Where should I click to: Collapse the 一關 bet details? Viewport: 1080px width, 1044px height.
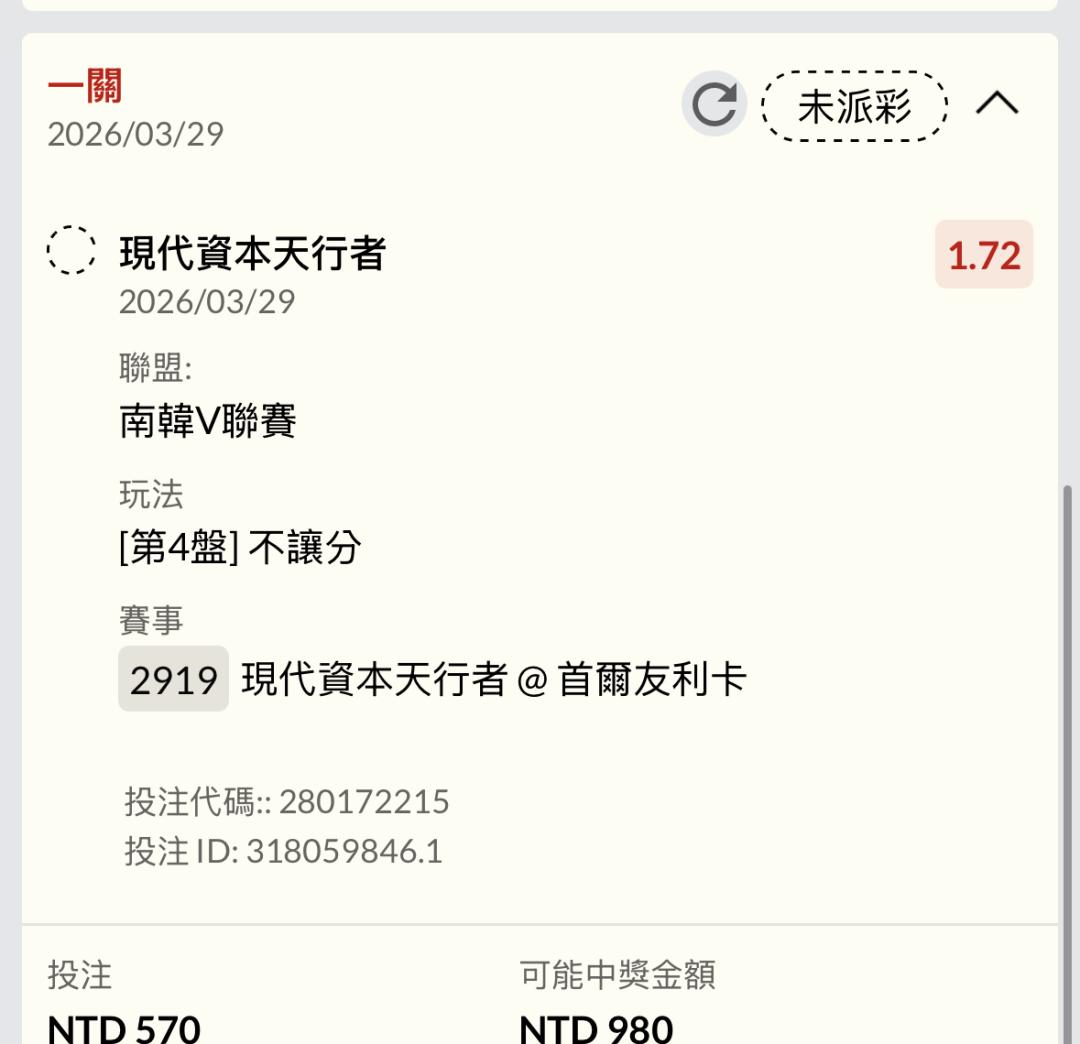tap(997, 104)
